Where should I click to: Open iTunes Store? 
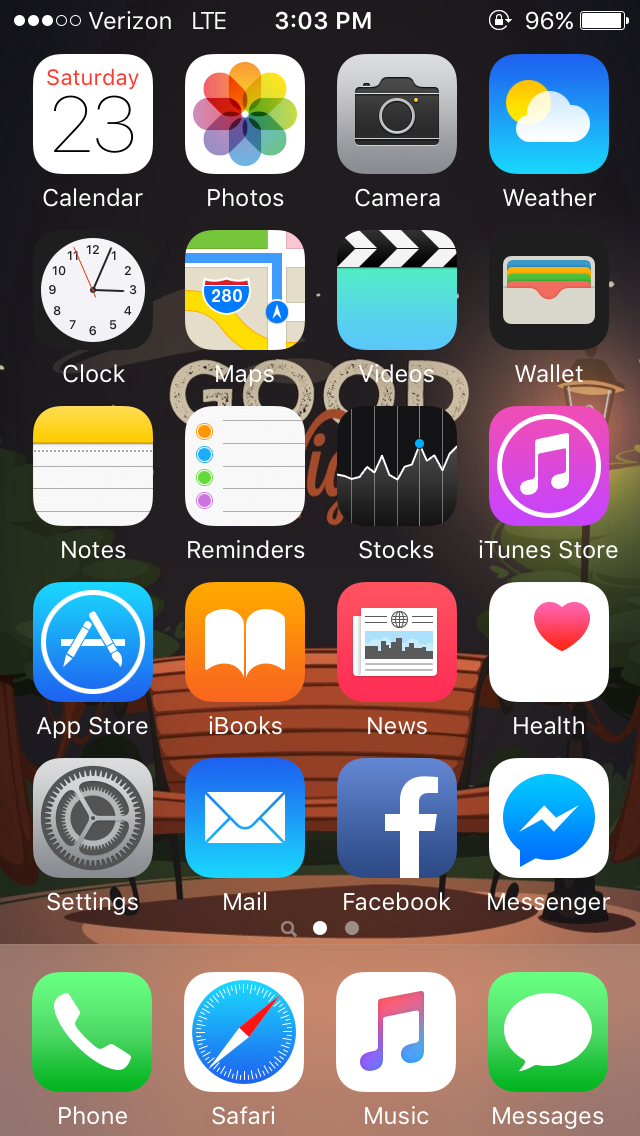[x=549, y=466]
